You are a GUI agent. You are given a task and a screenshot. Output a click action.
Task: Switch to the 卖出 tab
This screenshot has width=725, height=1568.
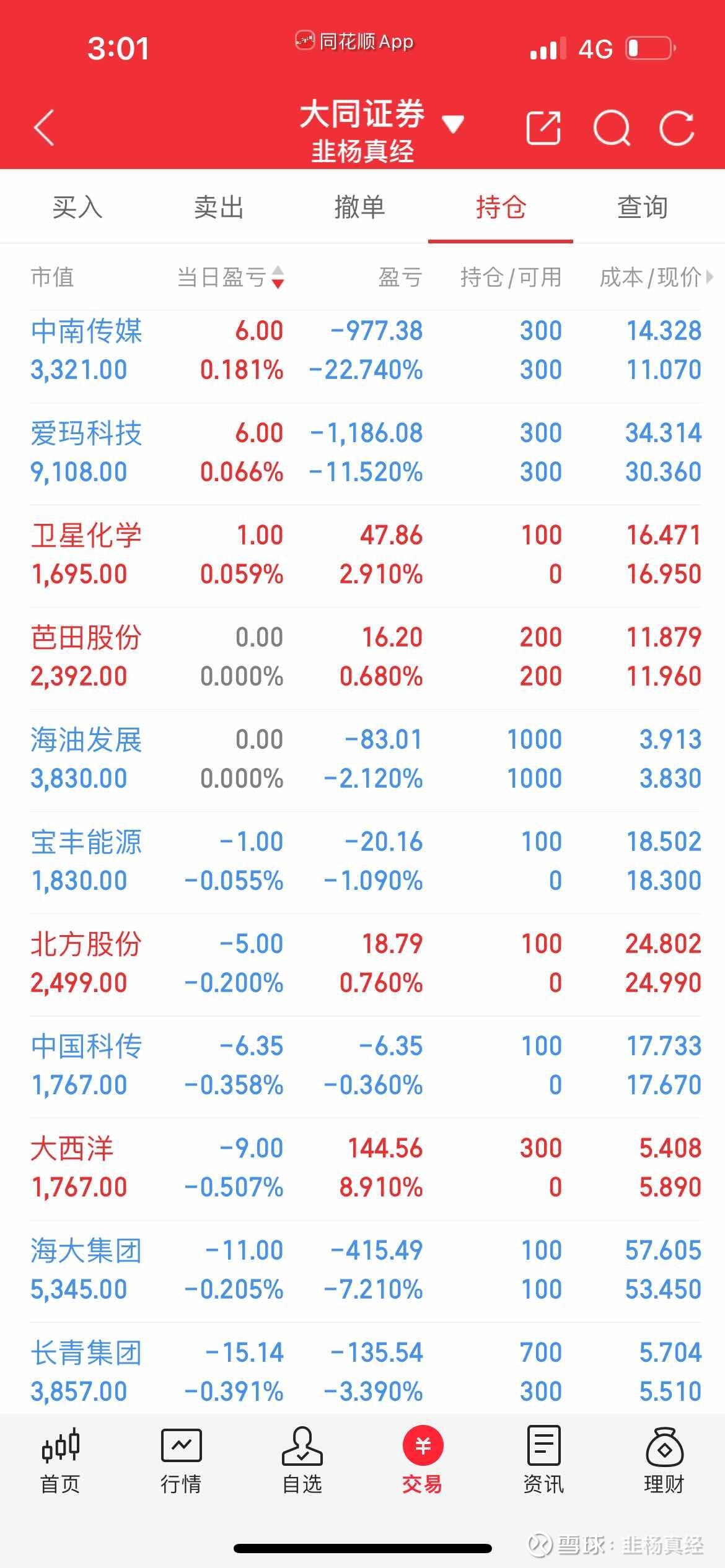click(x=218, y=207)
